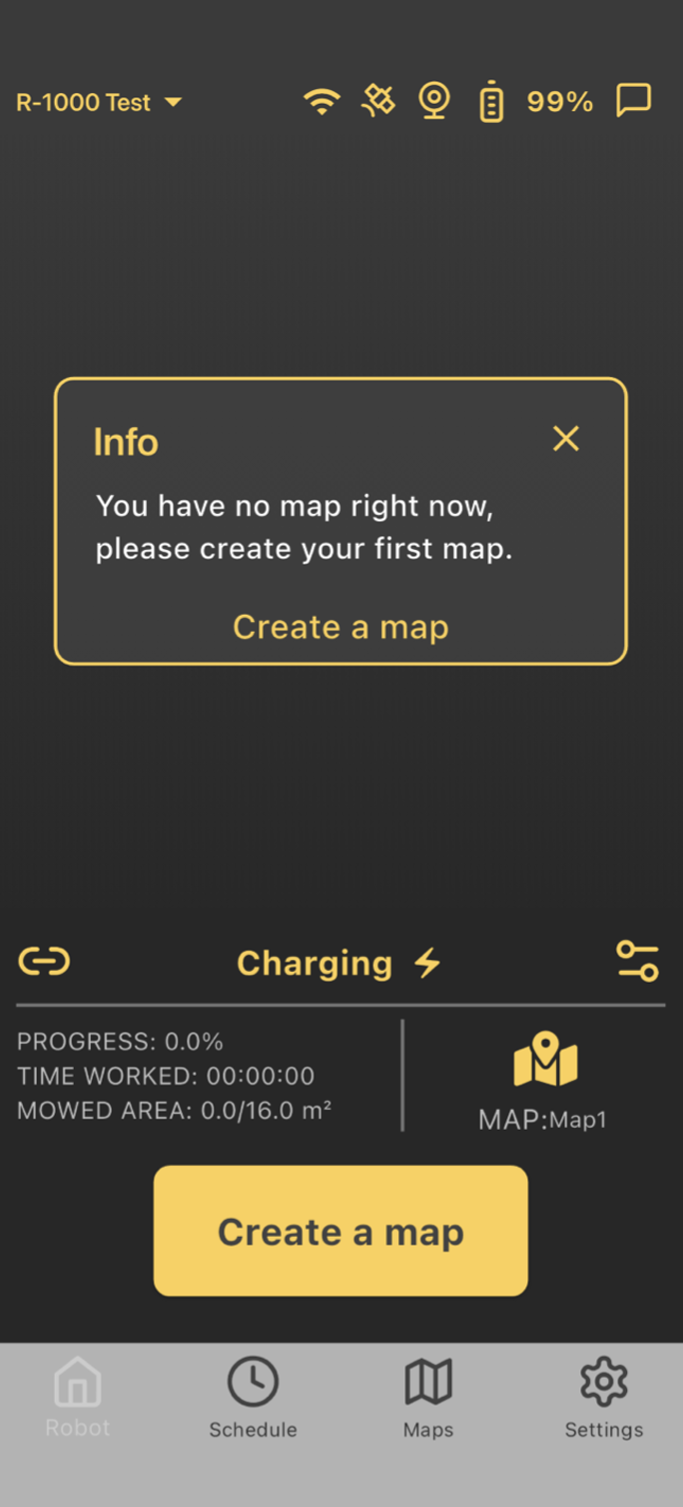Viewport: 683px width, 1507px height.
Task: Open the R-1000 Test device dropdown
Action: point(99,102)
